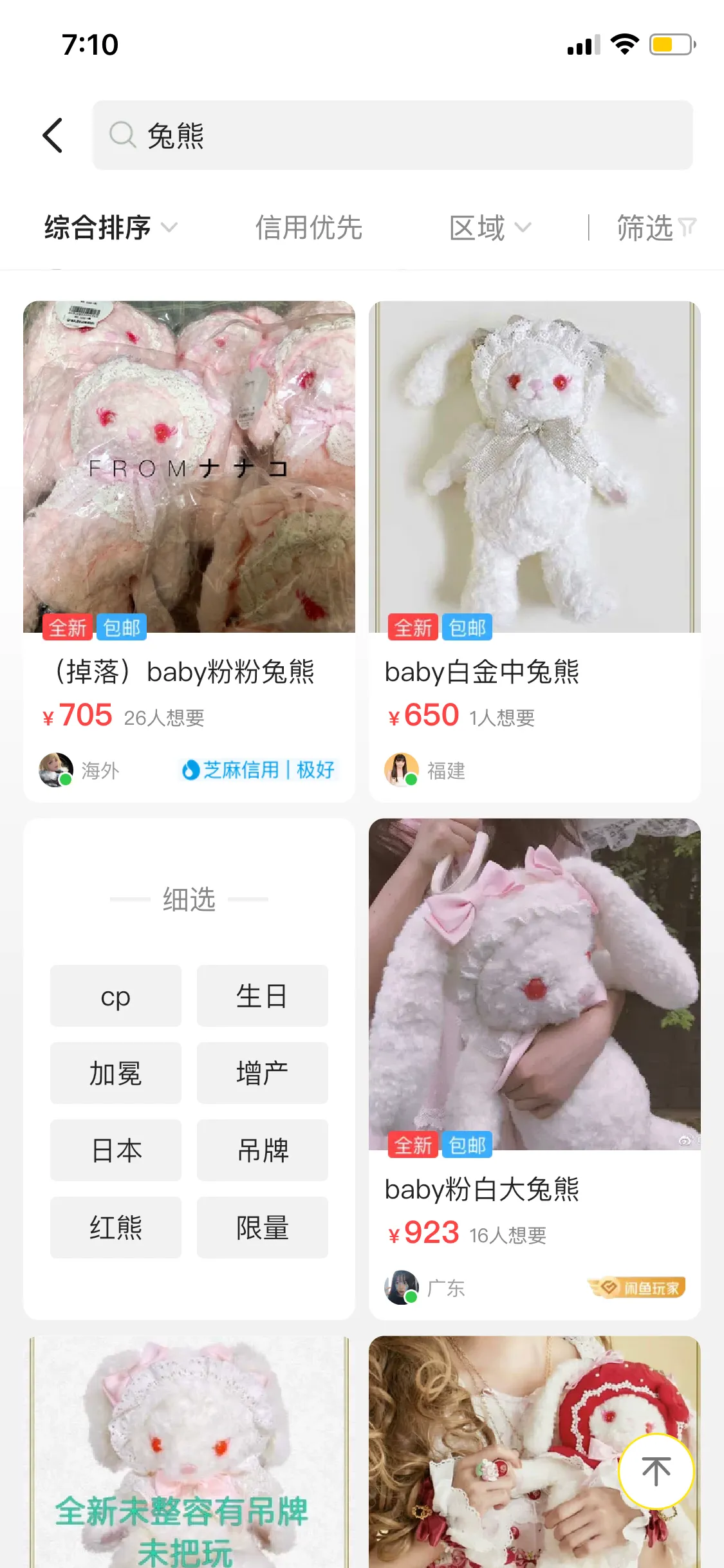Switch to the 信用优先 sorting tab

click(309, 228)
